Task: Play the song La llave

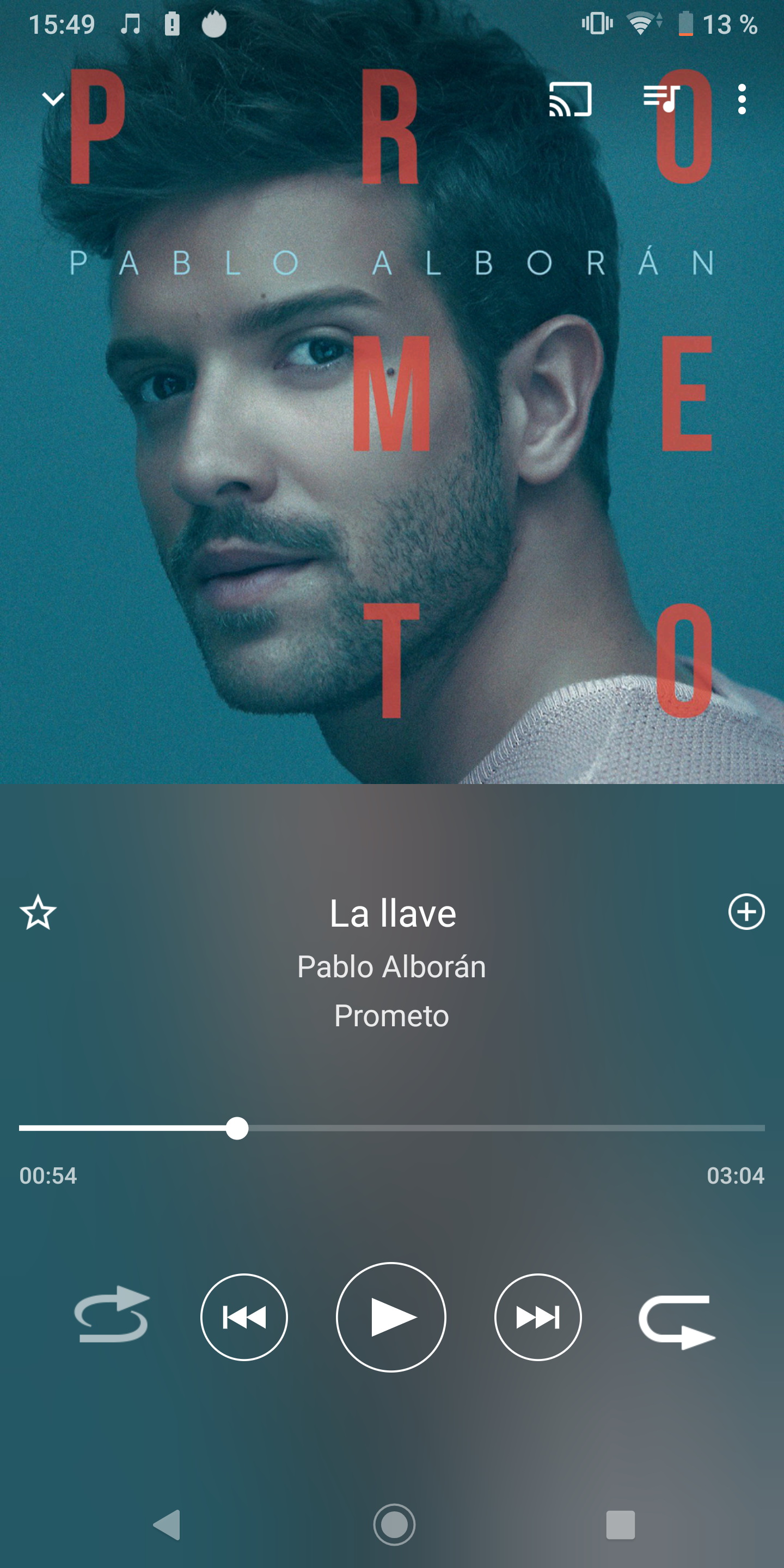Action: point(391,1317)
